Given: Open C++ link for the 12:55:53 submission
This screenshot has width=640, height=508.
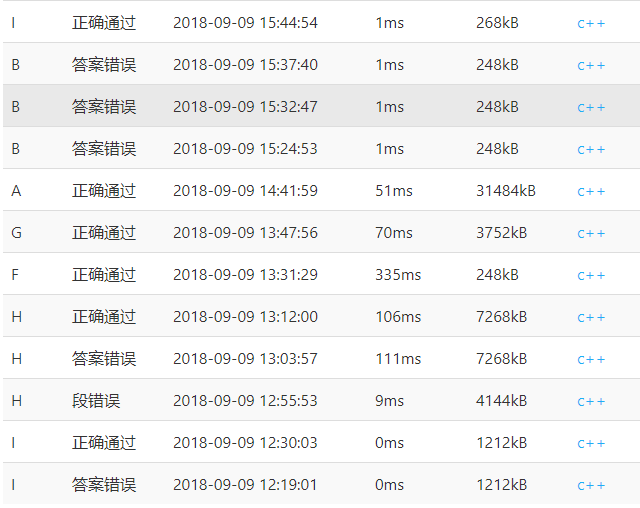Looking at the screenshot, I should 591,401.
